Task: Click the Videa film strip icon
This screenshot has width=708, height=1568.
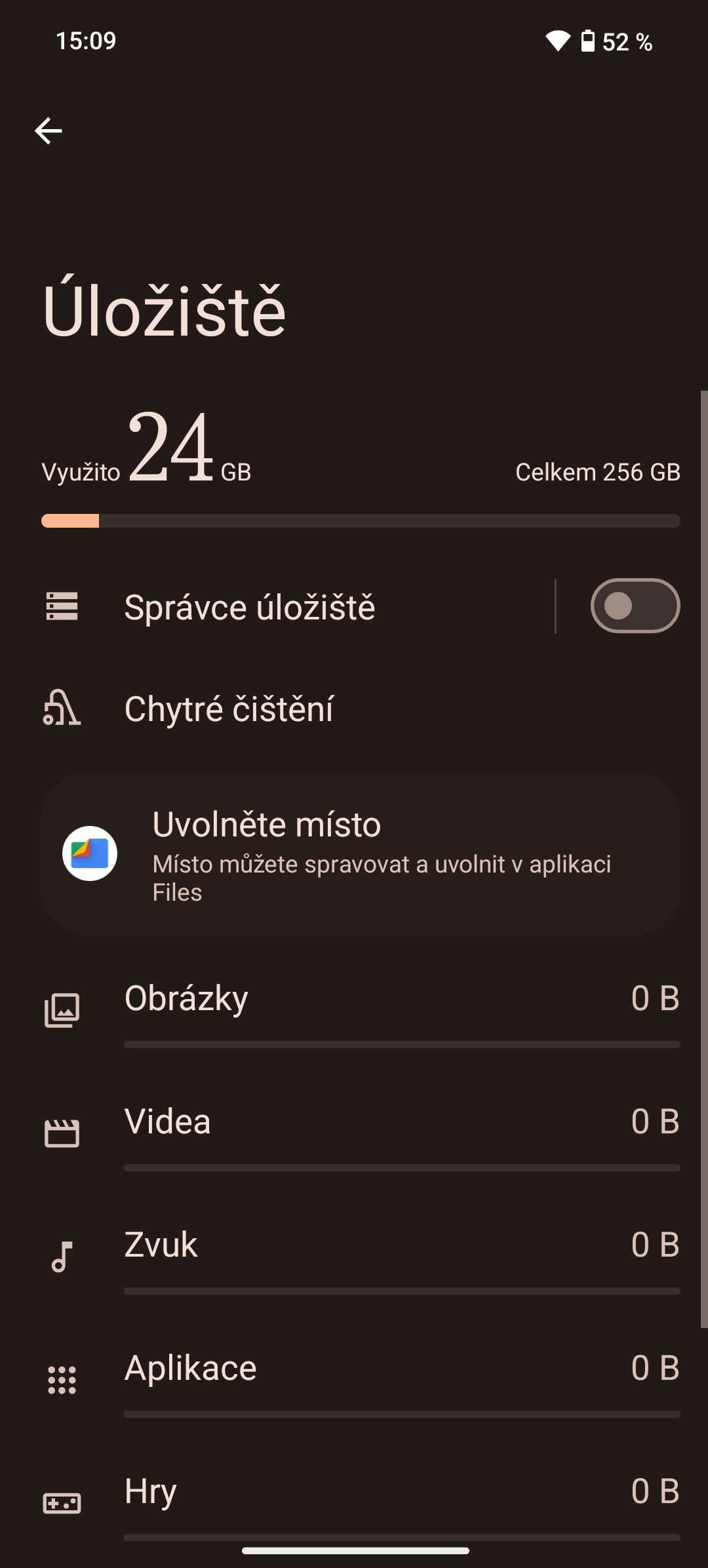Action: (62, 1133)
